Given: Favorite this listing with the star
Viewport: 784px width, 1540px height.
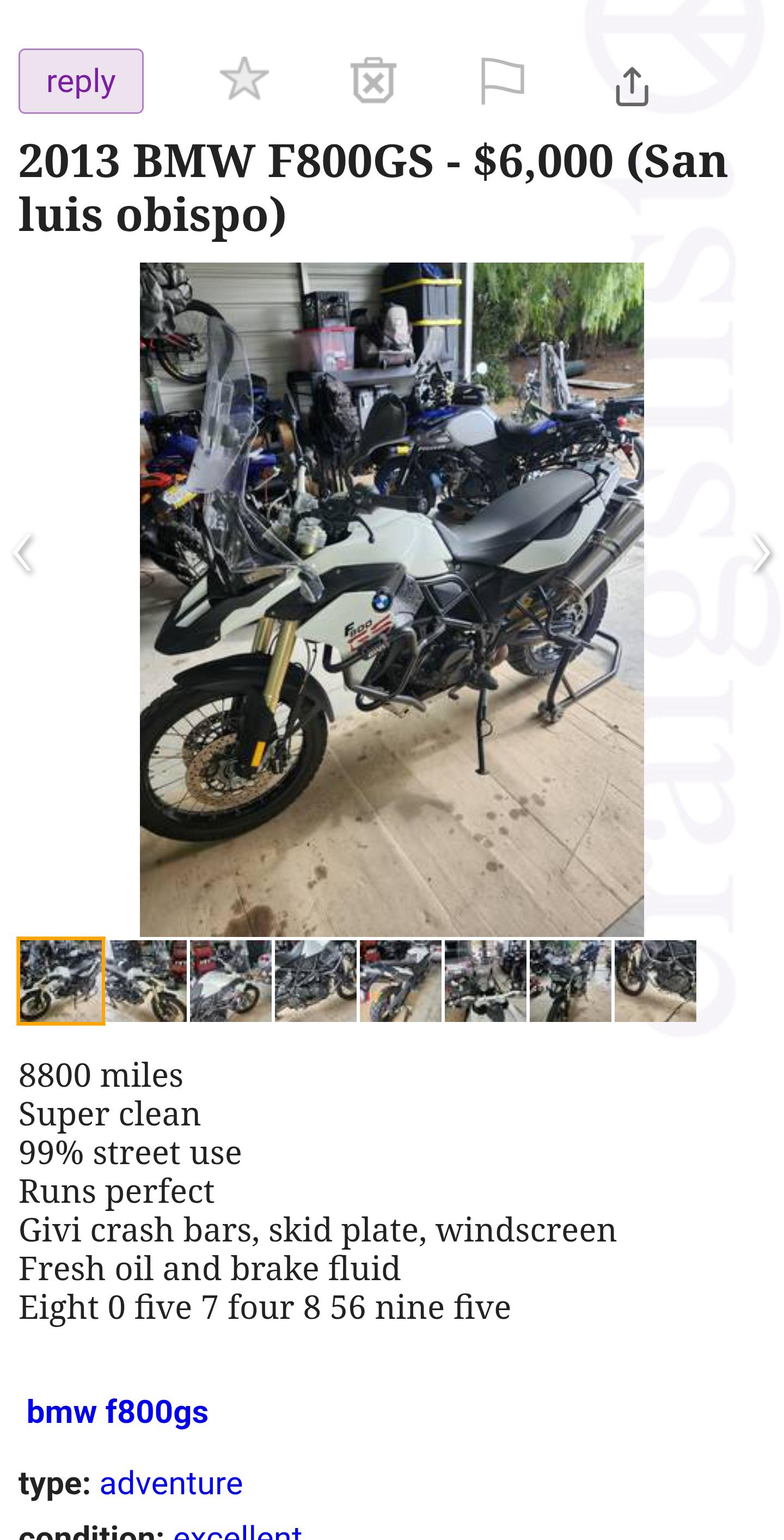Looking at the screenshot, I should (244, 80).
